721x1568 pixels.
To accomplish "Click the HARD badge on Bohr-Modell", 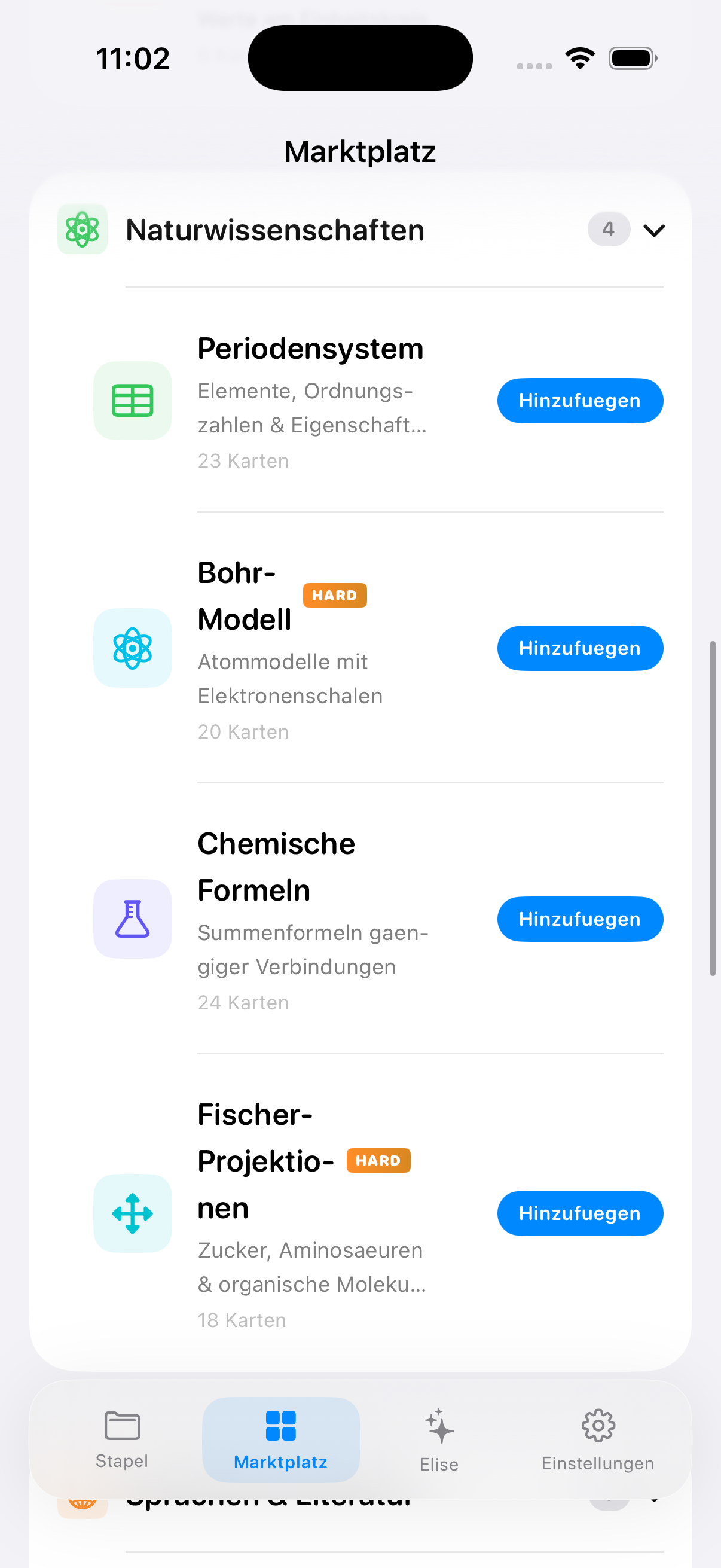I will point(334,594).
